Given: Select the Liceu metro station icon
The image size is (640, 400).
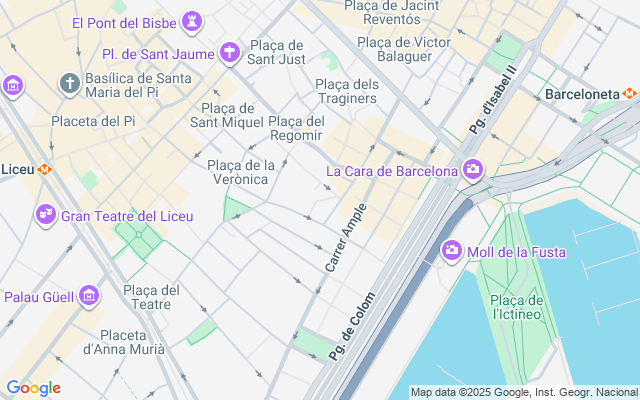Looking at the screenshot, I should pyautogui.click(x=44, y=170).
